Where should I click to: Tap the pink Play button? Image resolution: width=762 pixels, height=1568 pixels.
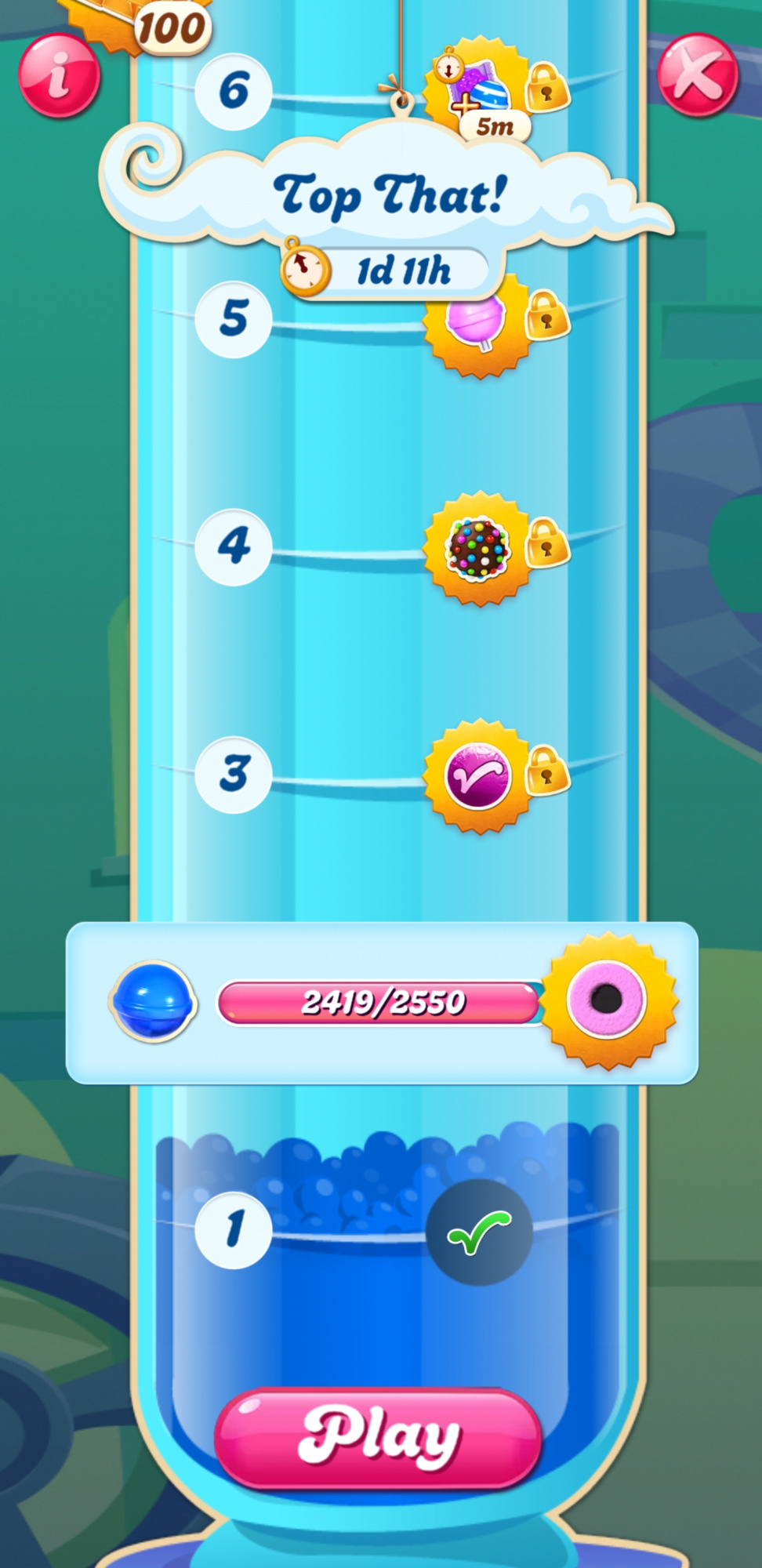(378, 1438)
